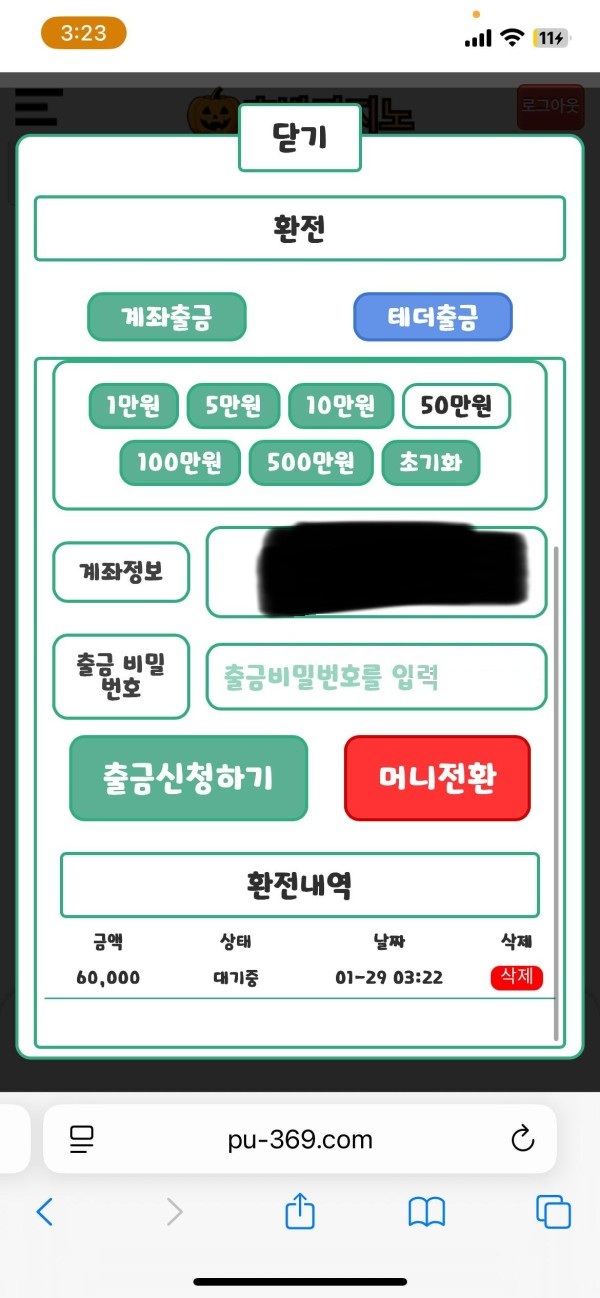The height and width of the screenshot is (1298, 600).
Task: Open Safari share sheet
Action: tap(300, 1212)
